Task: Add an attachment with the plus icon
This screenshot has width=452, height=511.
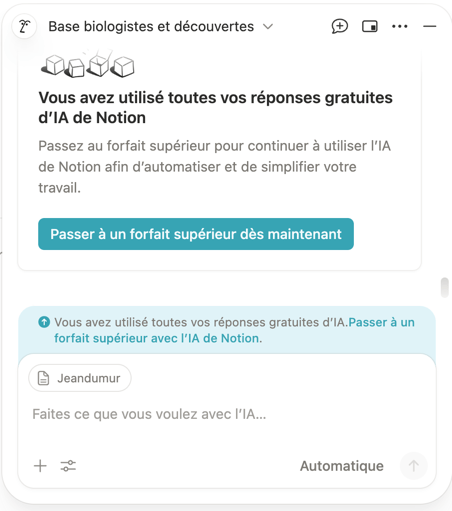Action: (x=40, y=466)
